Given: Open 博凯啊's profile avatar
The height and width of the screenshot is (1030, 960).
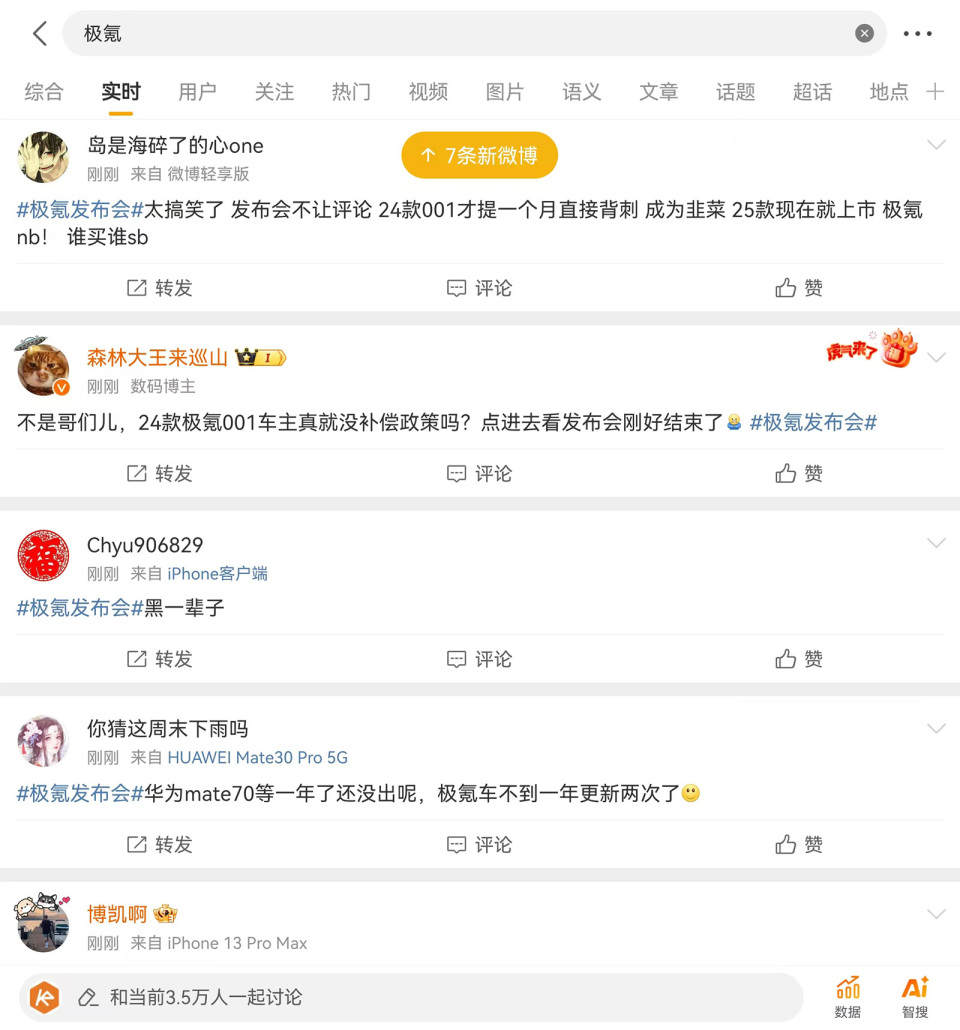Looking at the screenshot, I should [x=43, y=923].
